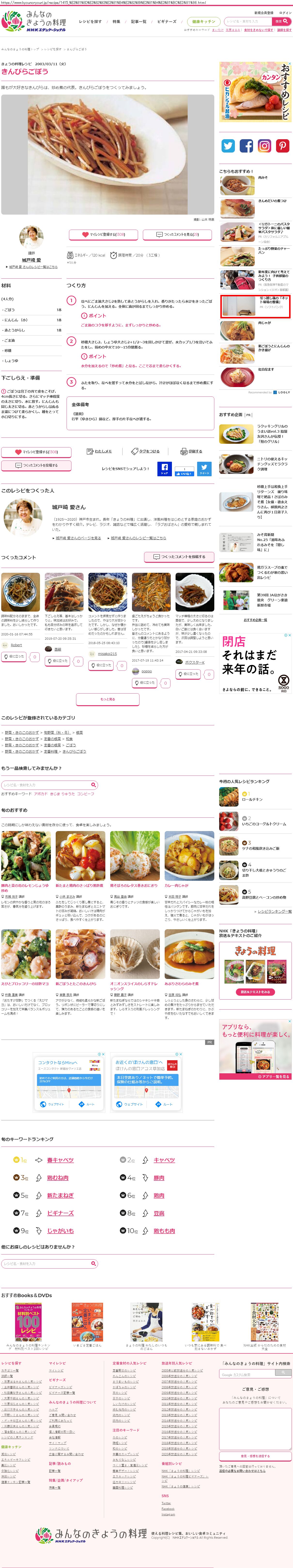This screenshot has width=293, height=1568.
Task: Tap the top recipe search field
Action: pos(247,21)
